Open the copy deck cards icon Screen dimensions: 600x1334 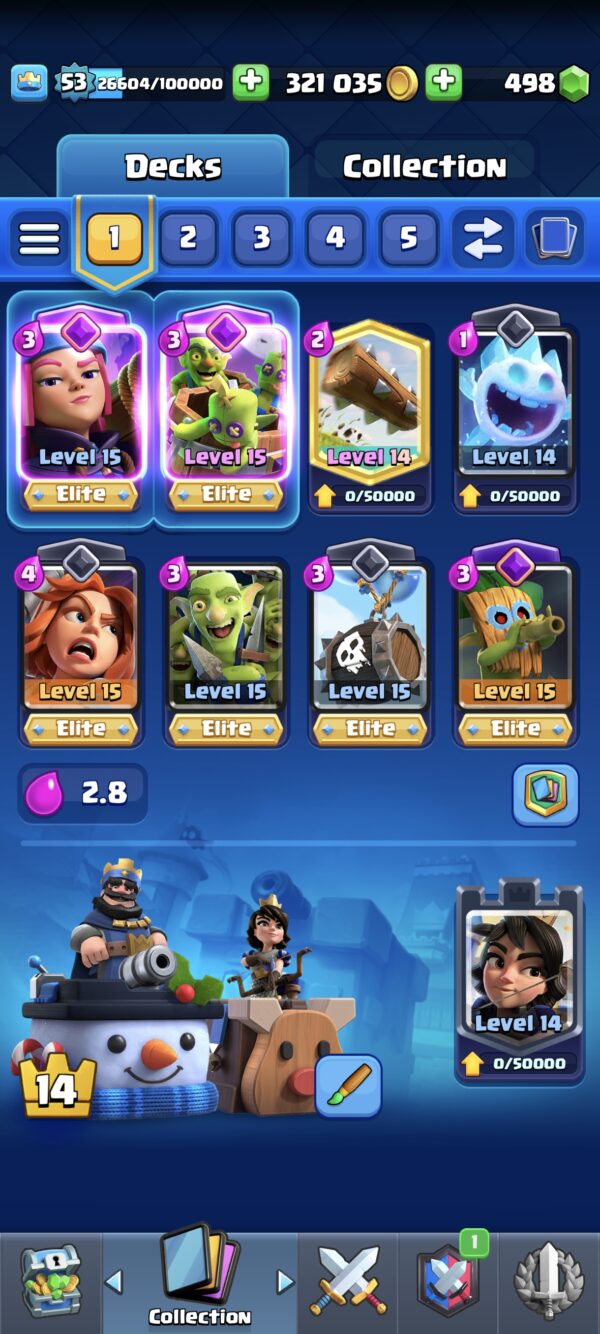pos(554,238)
